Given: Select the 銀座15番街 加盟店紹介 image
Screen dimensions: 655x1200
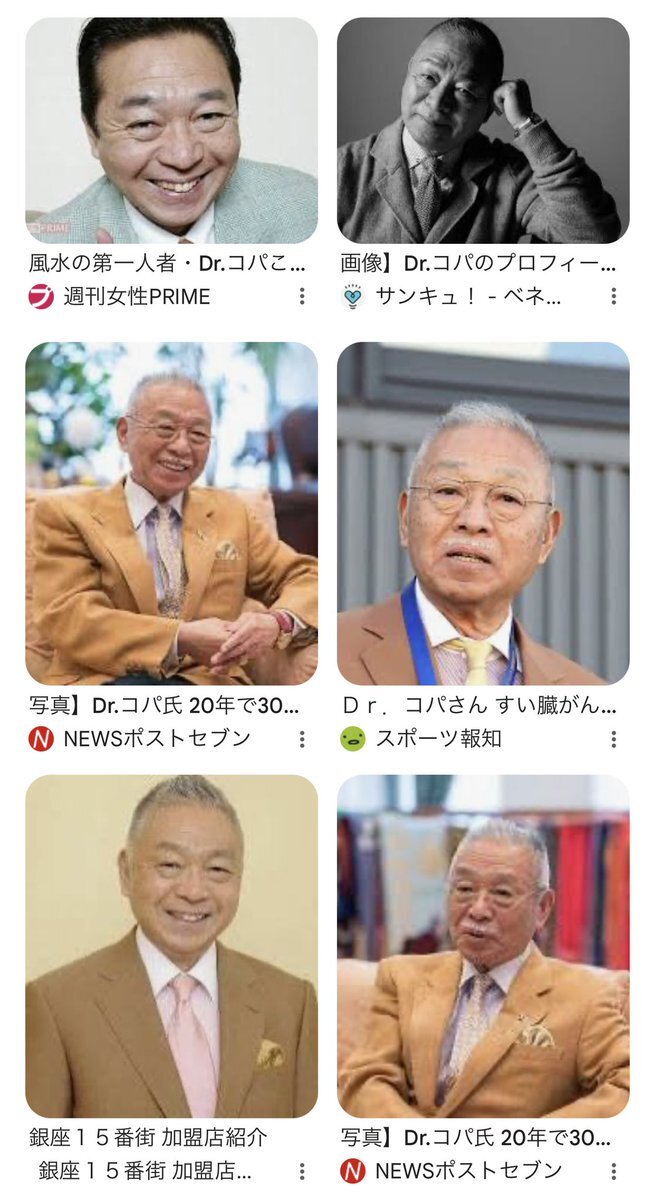Looking at the screenshot, I should tap(171, 946).
